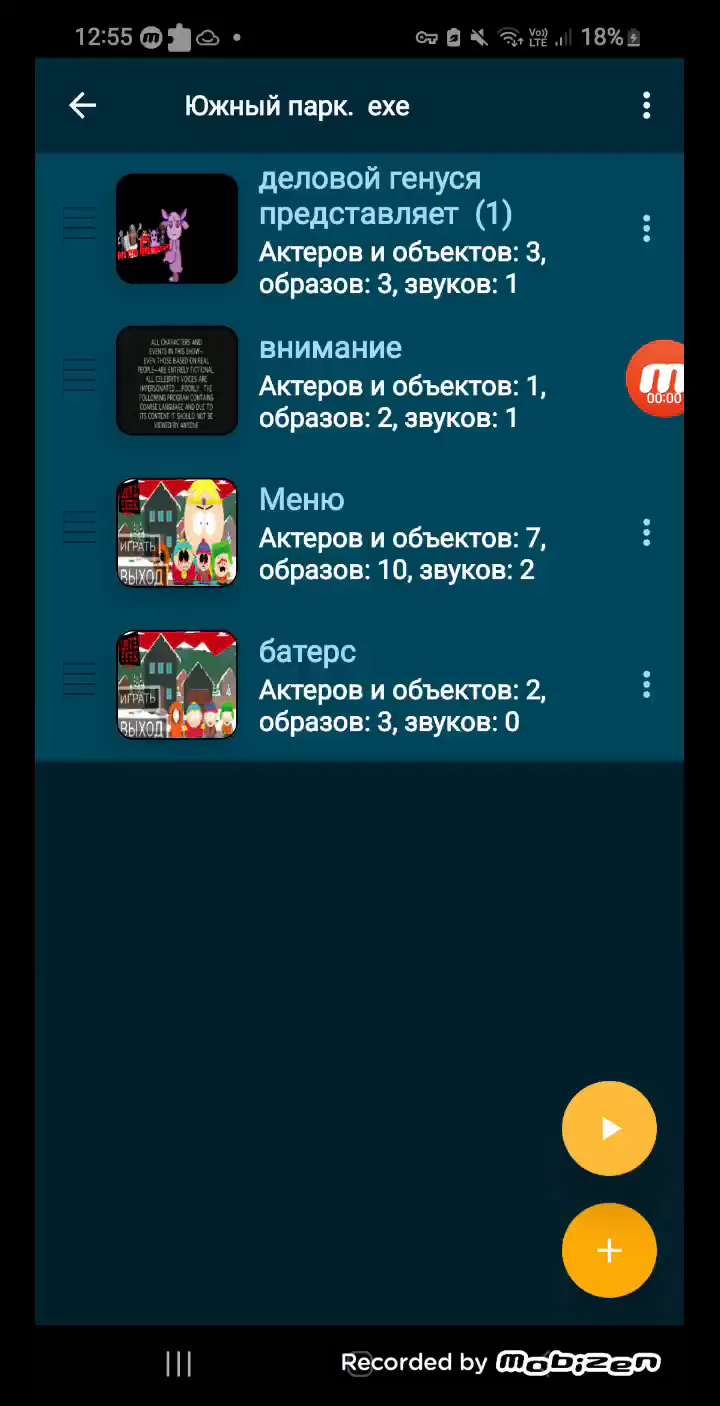Open recent apps from the navigation bar
This screenshot has height=1406, width=720.
[179, 1363]
